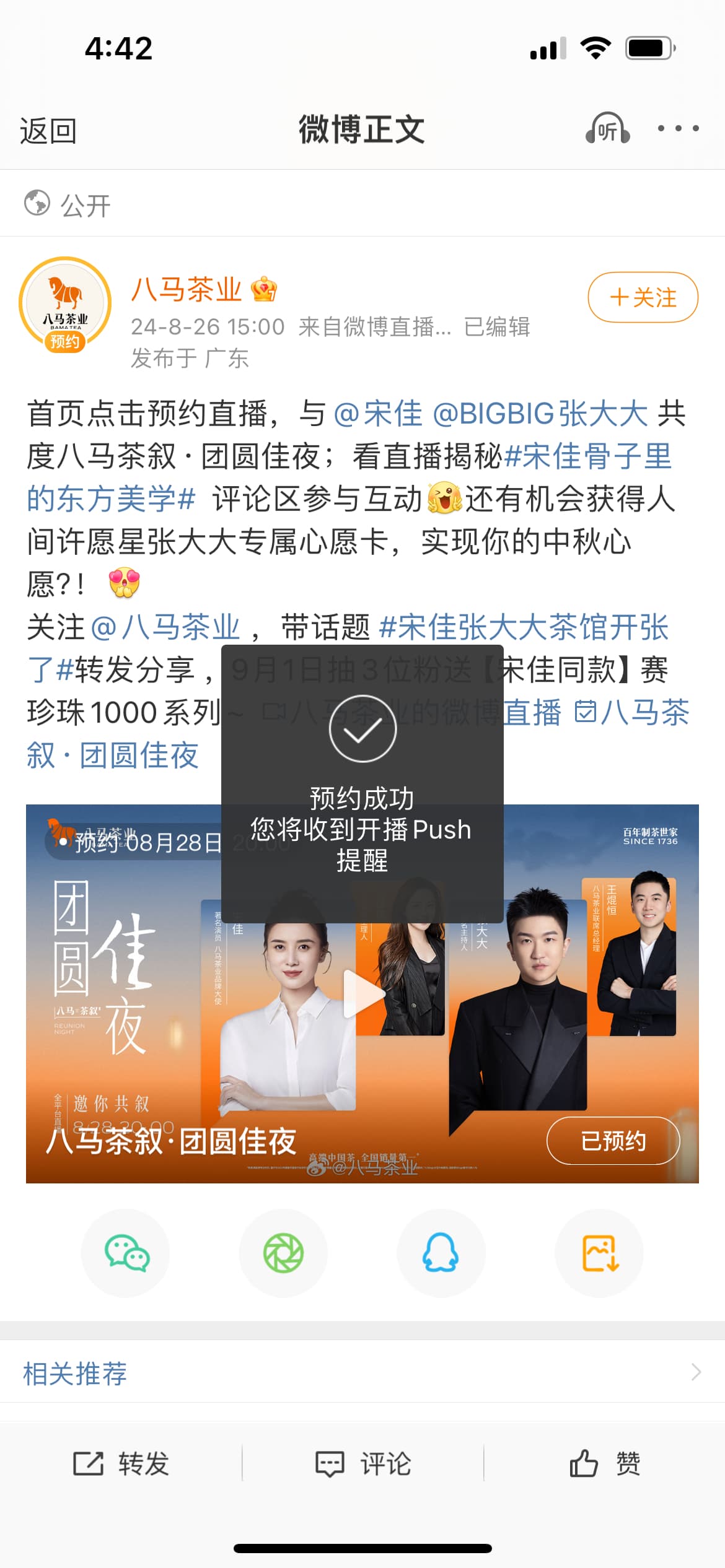Tap the 已预约 reservation button
Image resolution: width=725 pixels, height=1568 pixels.
coord(613,1141)
